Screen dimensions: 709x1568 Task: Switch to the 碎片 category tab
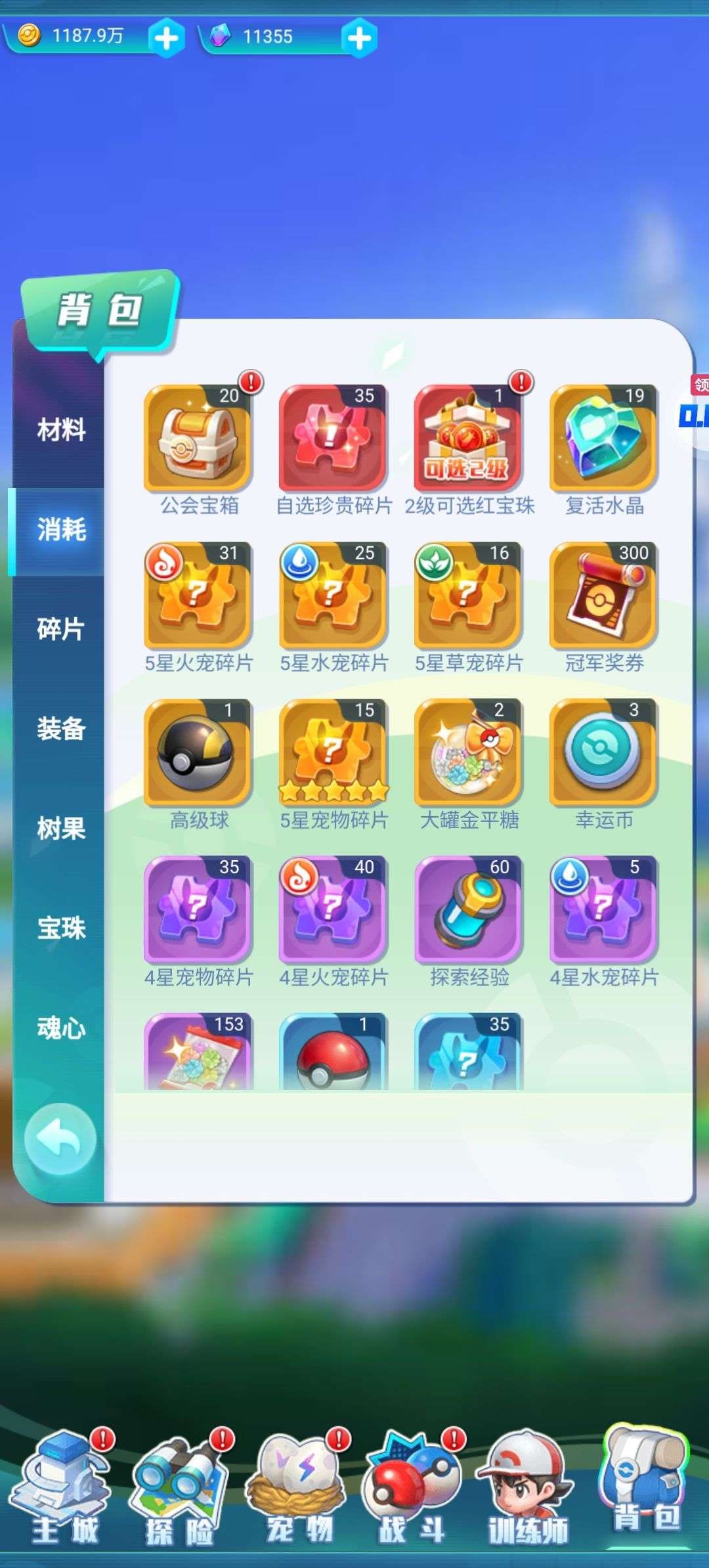pos(60,629)
